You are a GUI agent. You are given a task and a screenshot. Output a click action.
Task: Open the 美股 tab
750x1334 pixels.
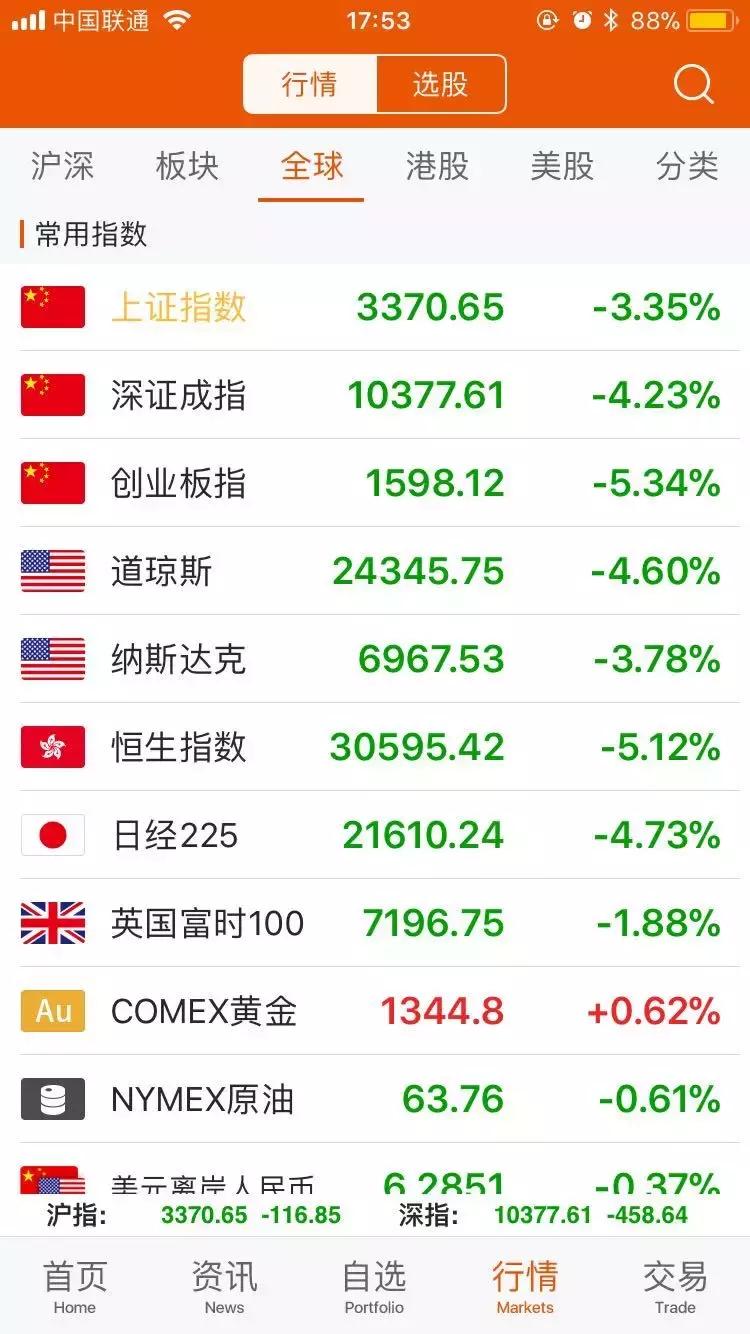[561, 167]
